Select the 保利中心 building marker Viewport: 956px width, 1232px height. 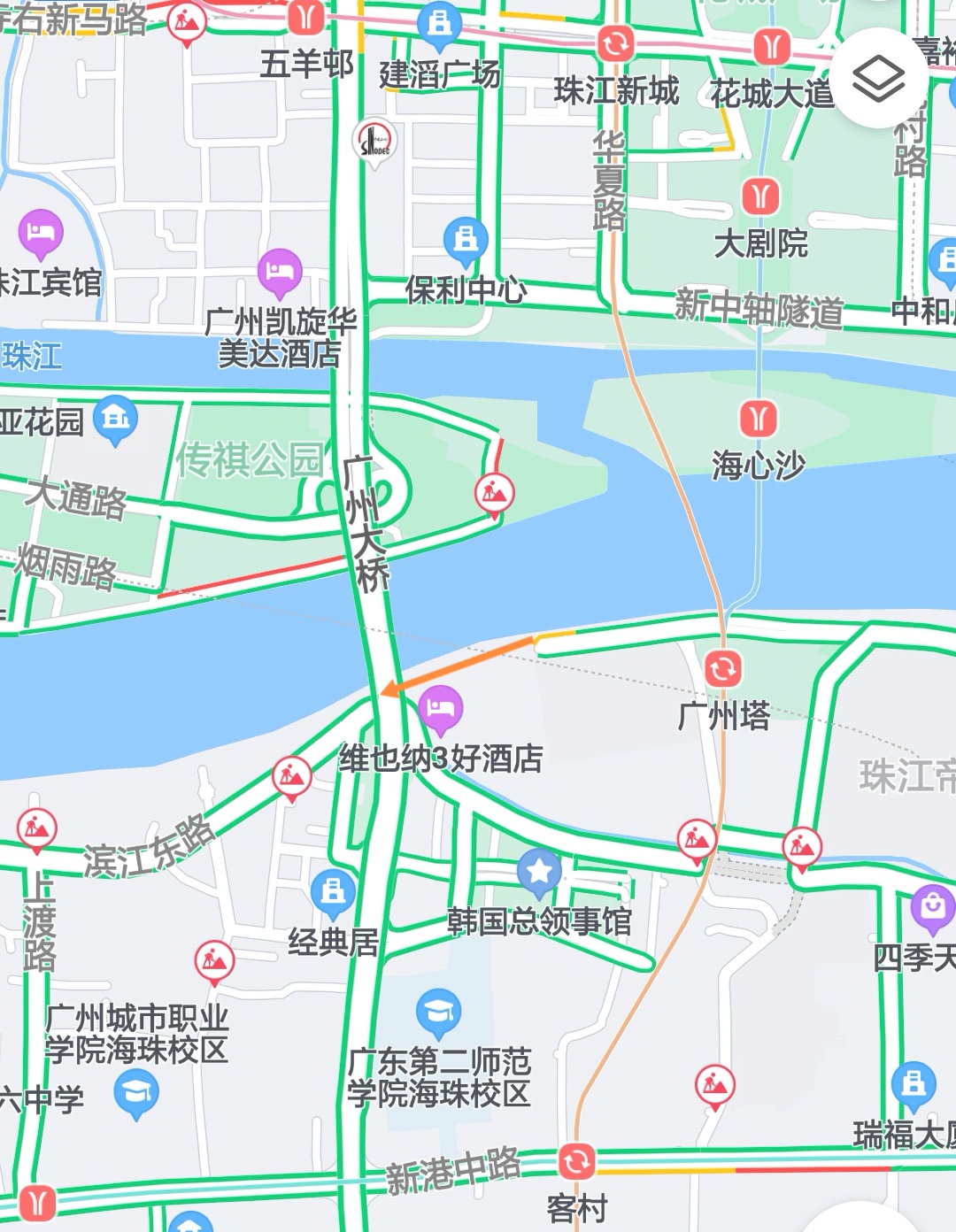(x=466, y=240)
